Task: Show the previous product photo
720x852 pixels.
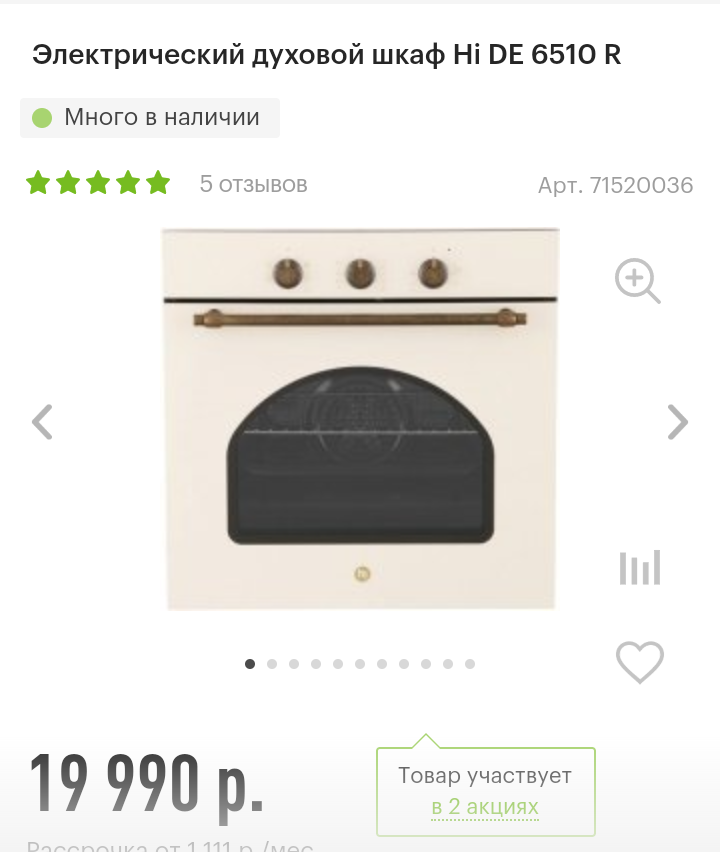Action: [x=42, y=422]
